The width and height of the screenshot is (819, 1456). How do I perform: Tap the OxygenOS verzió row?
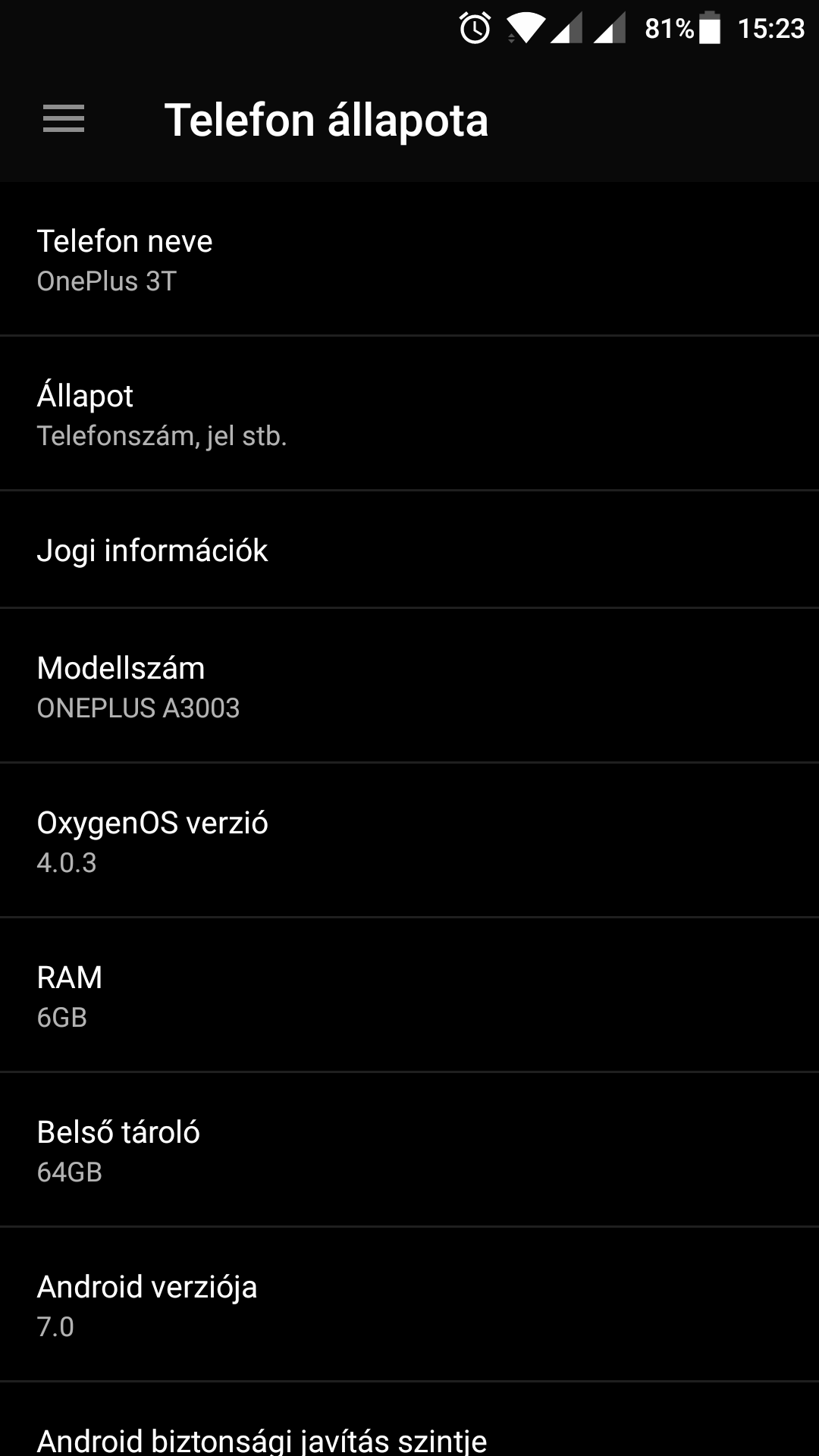[409, 841]
